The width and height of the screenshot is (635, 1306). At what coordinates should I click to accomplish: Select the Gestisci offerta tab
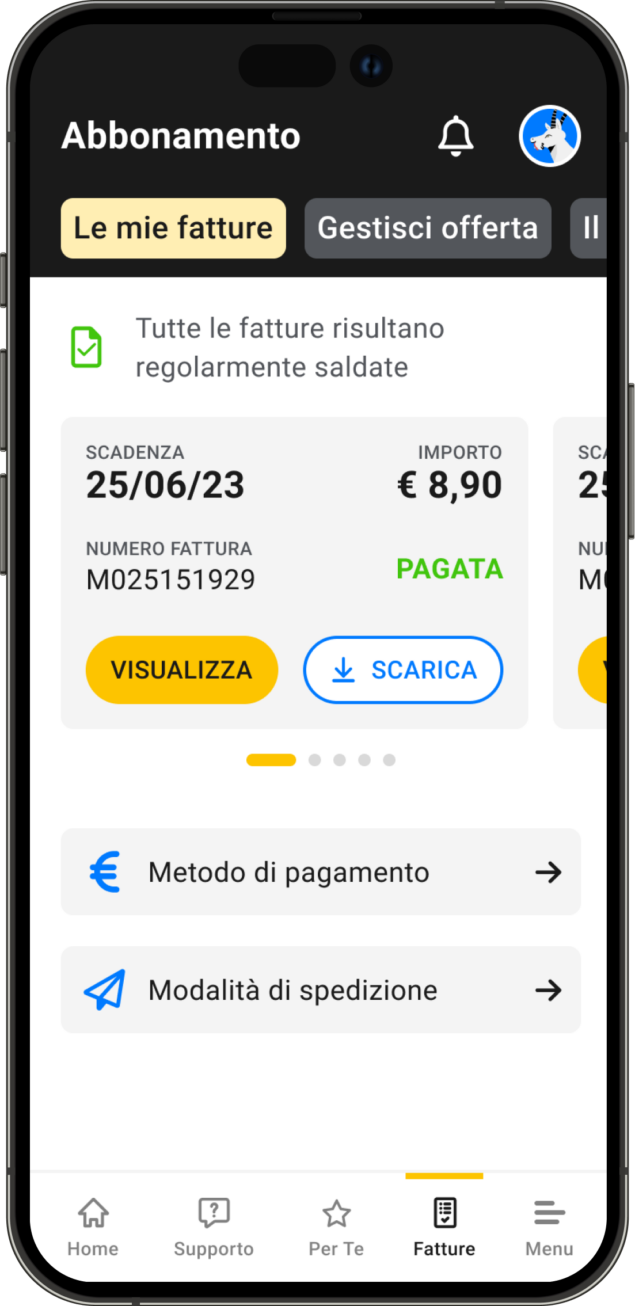point(427,228)
